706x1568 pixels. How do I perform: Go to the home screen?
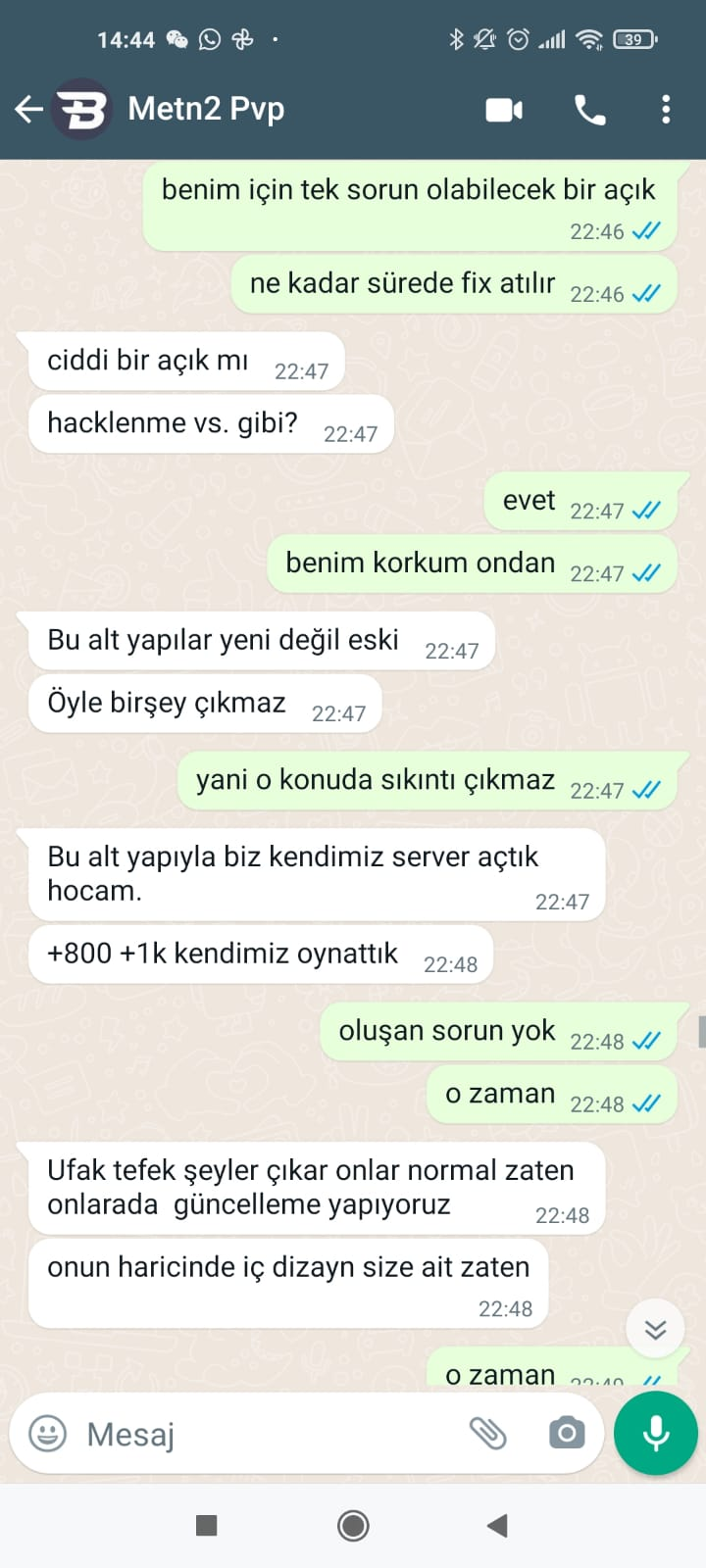[x=353, y=1525]
